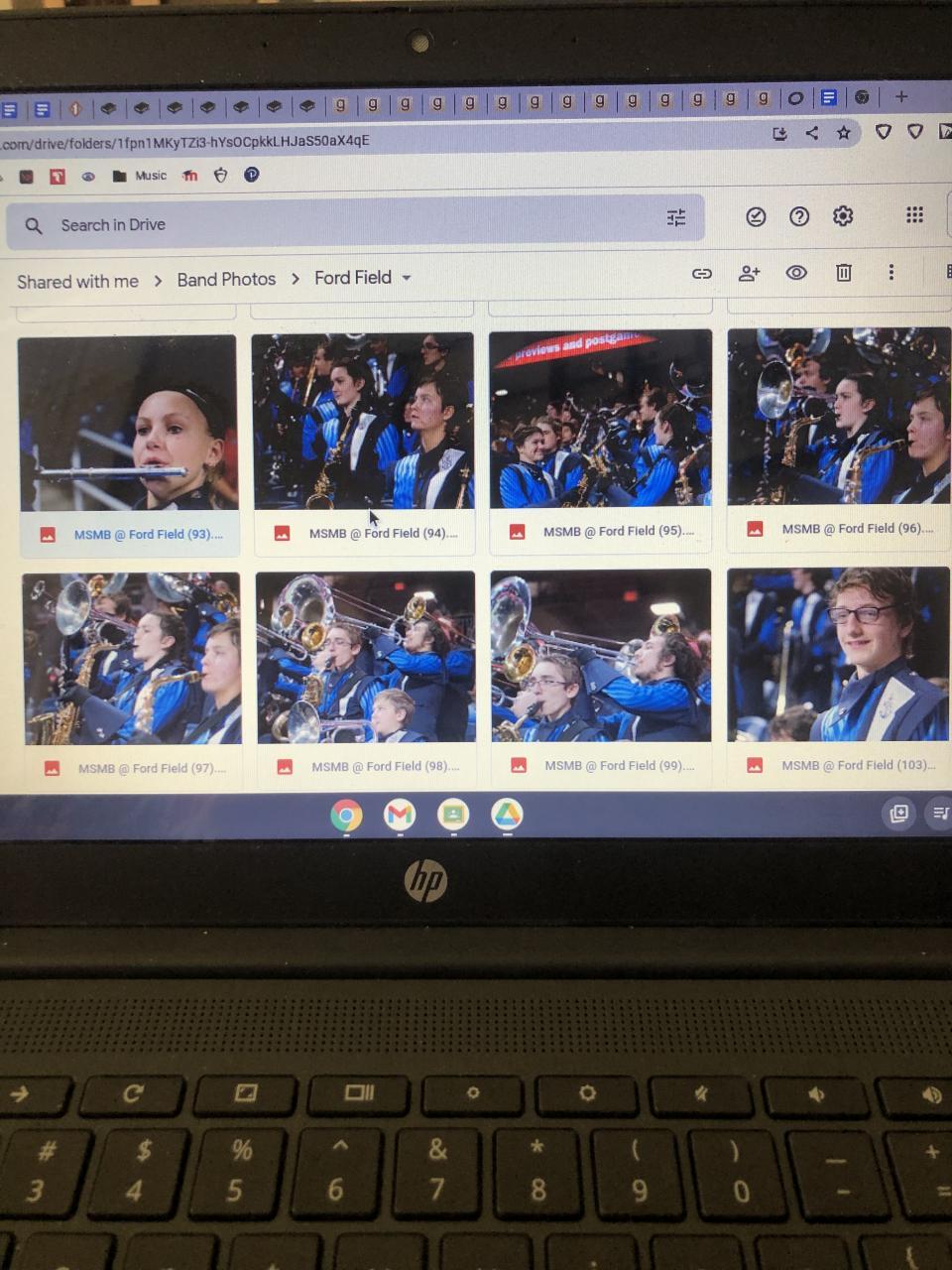Open the Google apps grid
Image resolution: width=952 pixels, height=1270 pixels.
(x=914, y=215)
